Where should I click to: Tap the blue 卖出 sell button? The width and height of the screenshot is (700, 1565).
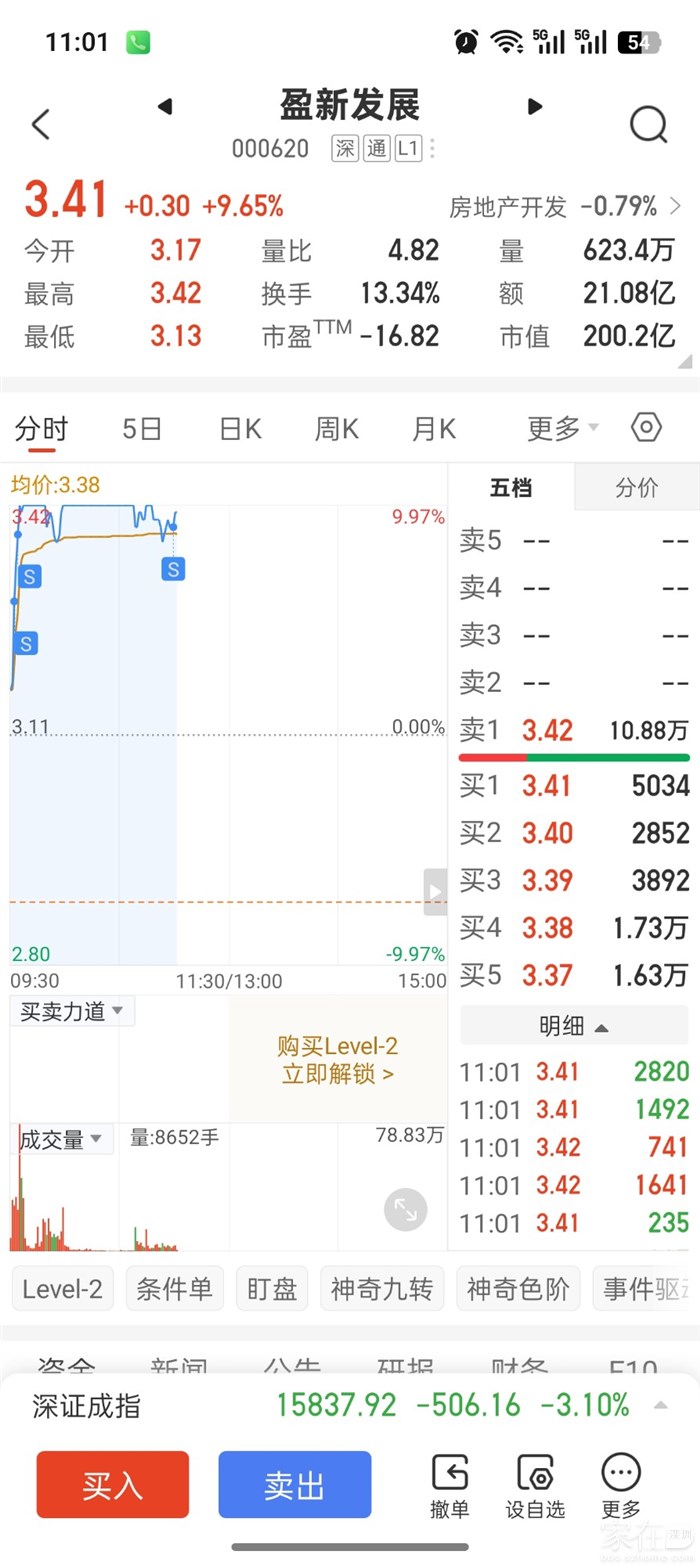[x=295, y=1485]
